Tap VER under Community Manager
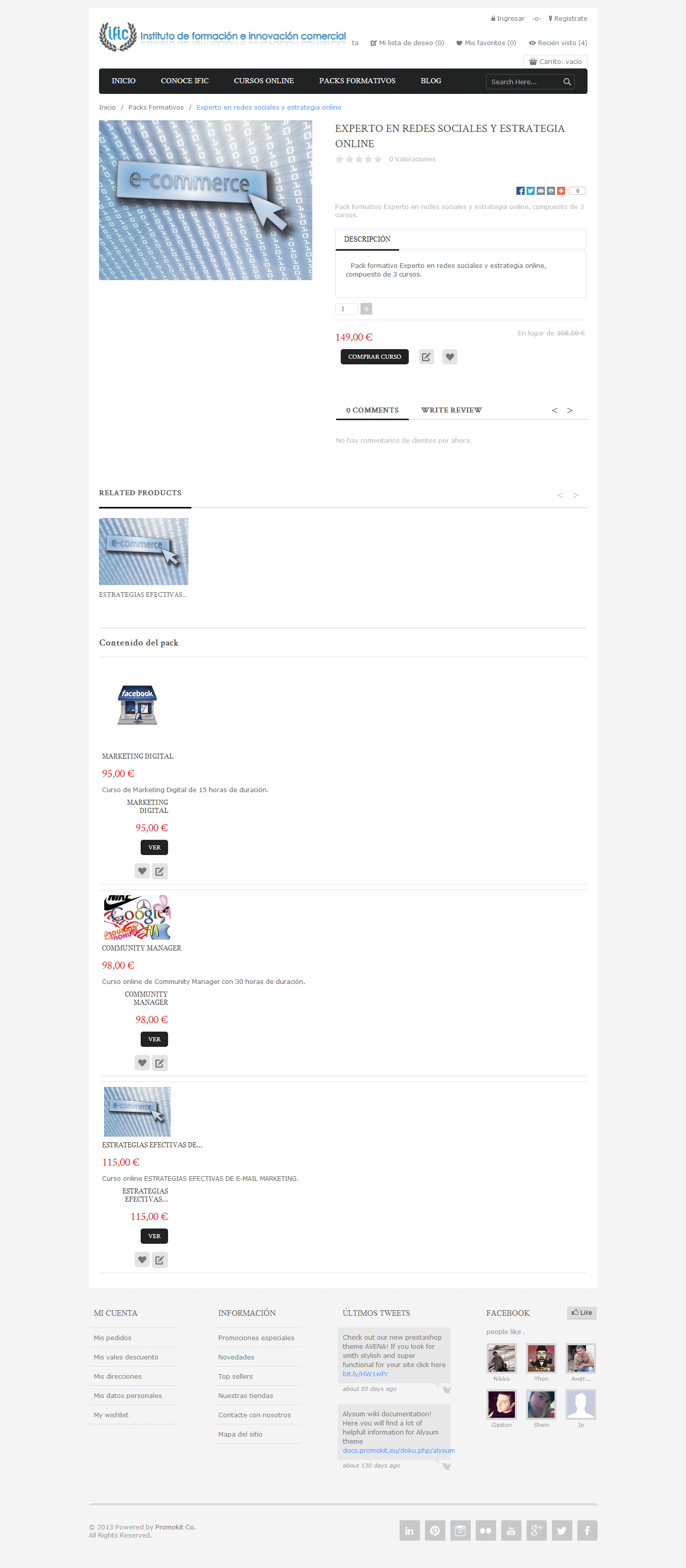Screen dimensions: 686x1568 pos(154,1039)
